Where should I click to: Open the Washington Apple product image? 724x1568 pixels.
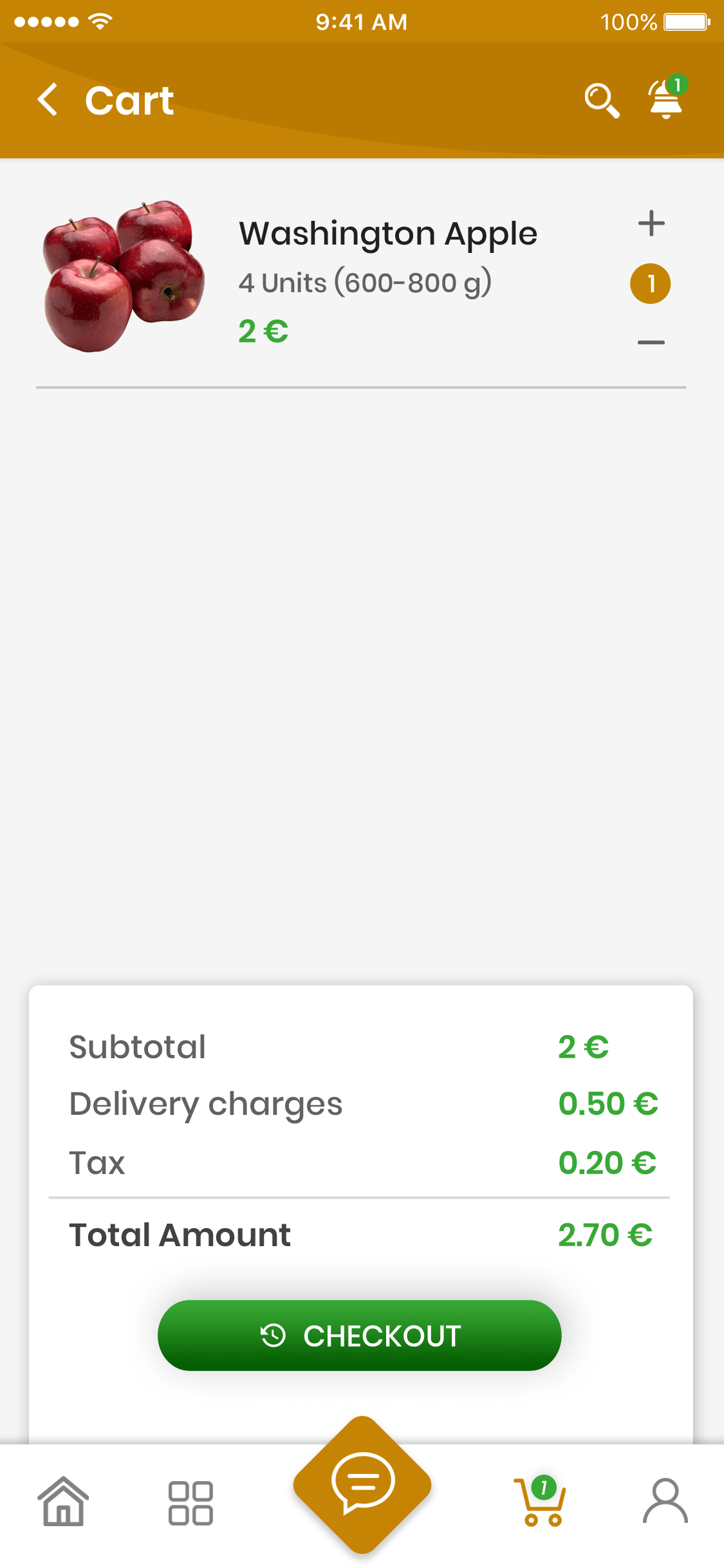tap(124, 277)
